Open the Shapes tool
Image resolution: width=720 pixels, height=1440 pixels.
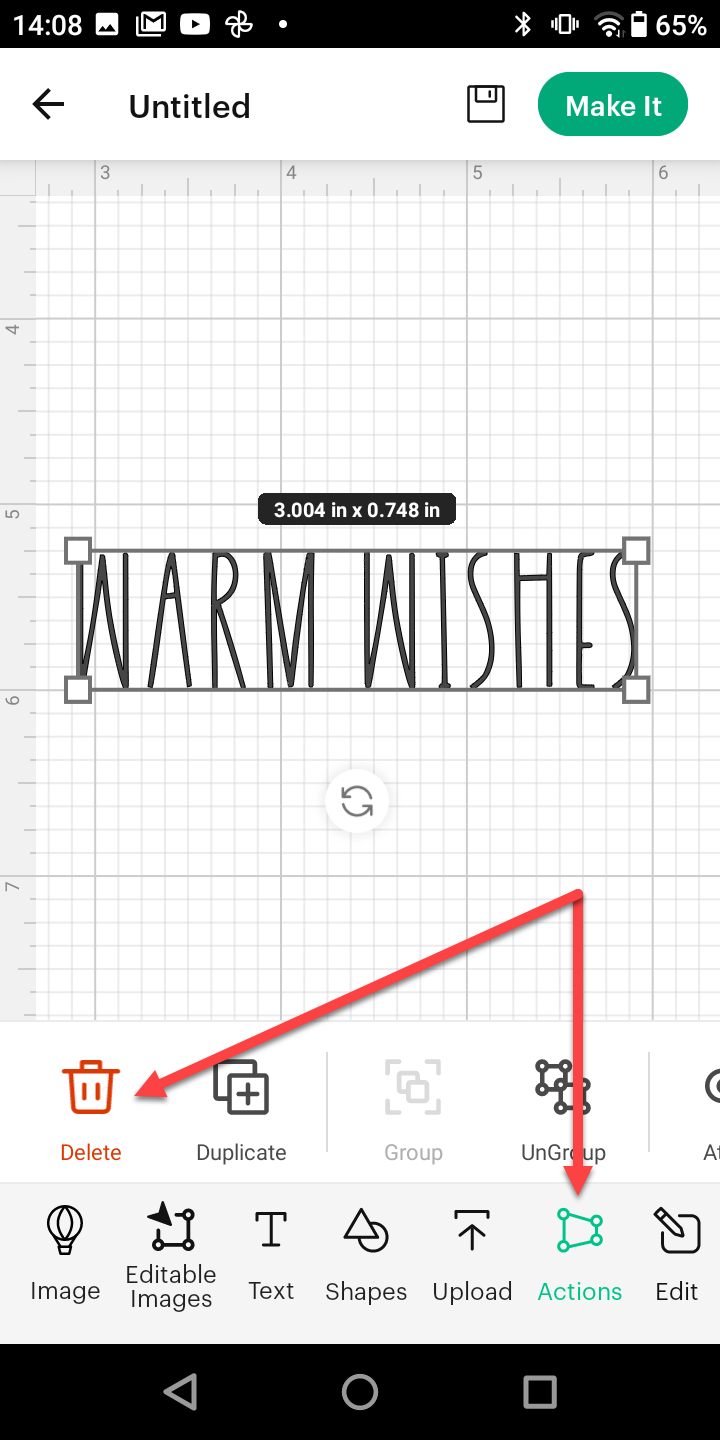[366, 1255]
